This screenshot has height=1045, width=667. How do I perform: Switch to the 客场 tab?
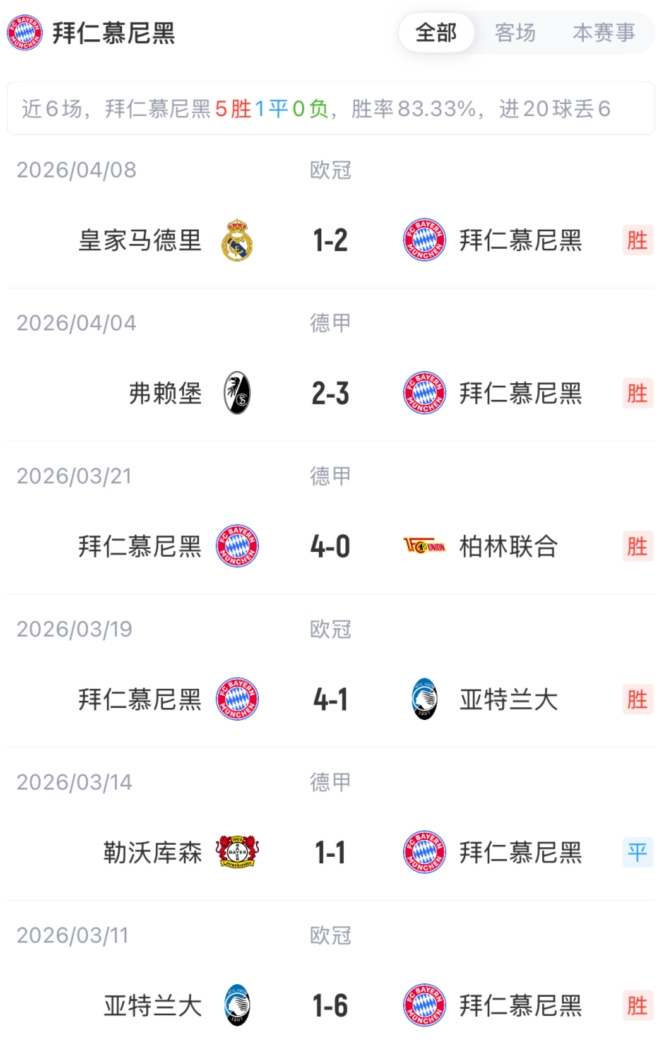tap(515, 33)
